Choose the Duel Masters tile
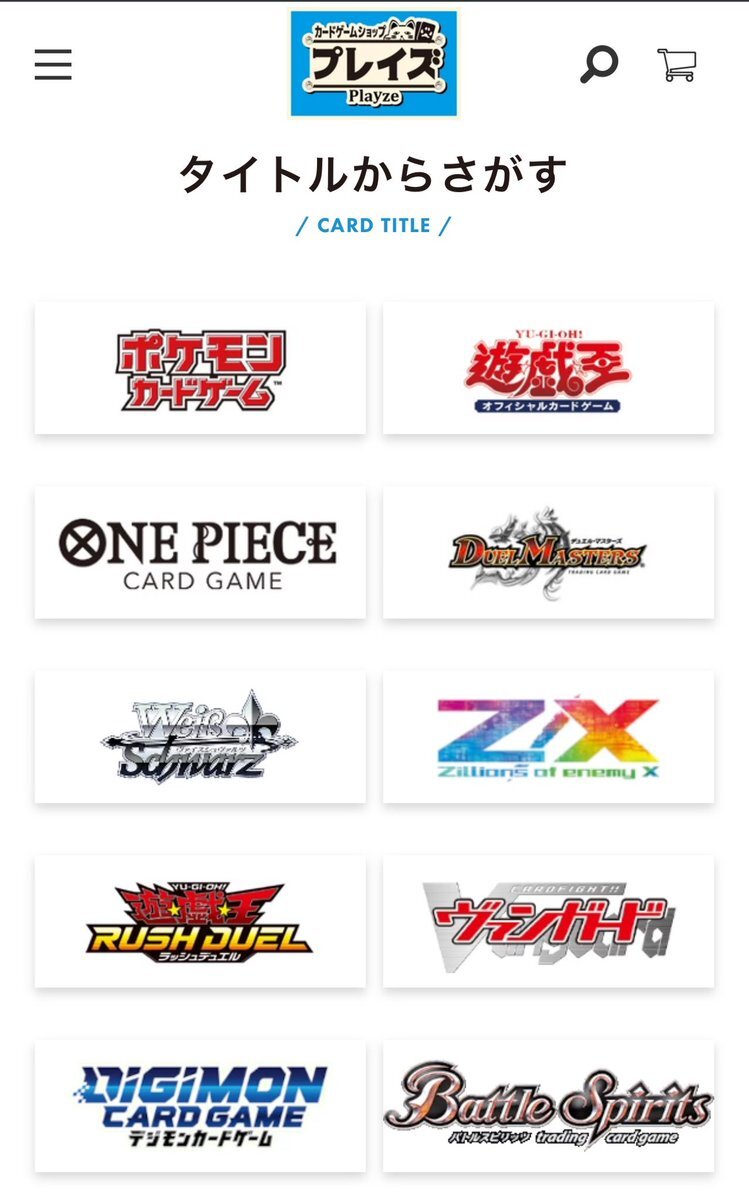Viewport: 749px width, 1200px height. point(548,552)
